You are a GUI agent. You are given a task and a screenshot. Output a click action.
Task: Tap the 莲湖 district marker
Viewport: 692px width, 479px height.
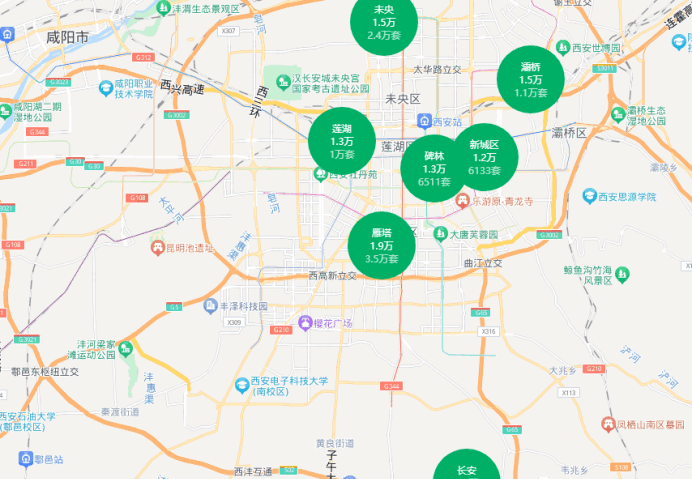coord(342,141)
